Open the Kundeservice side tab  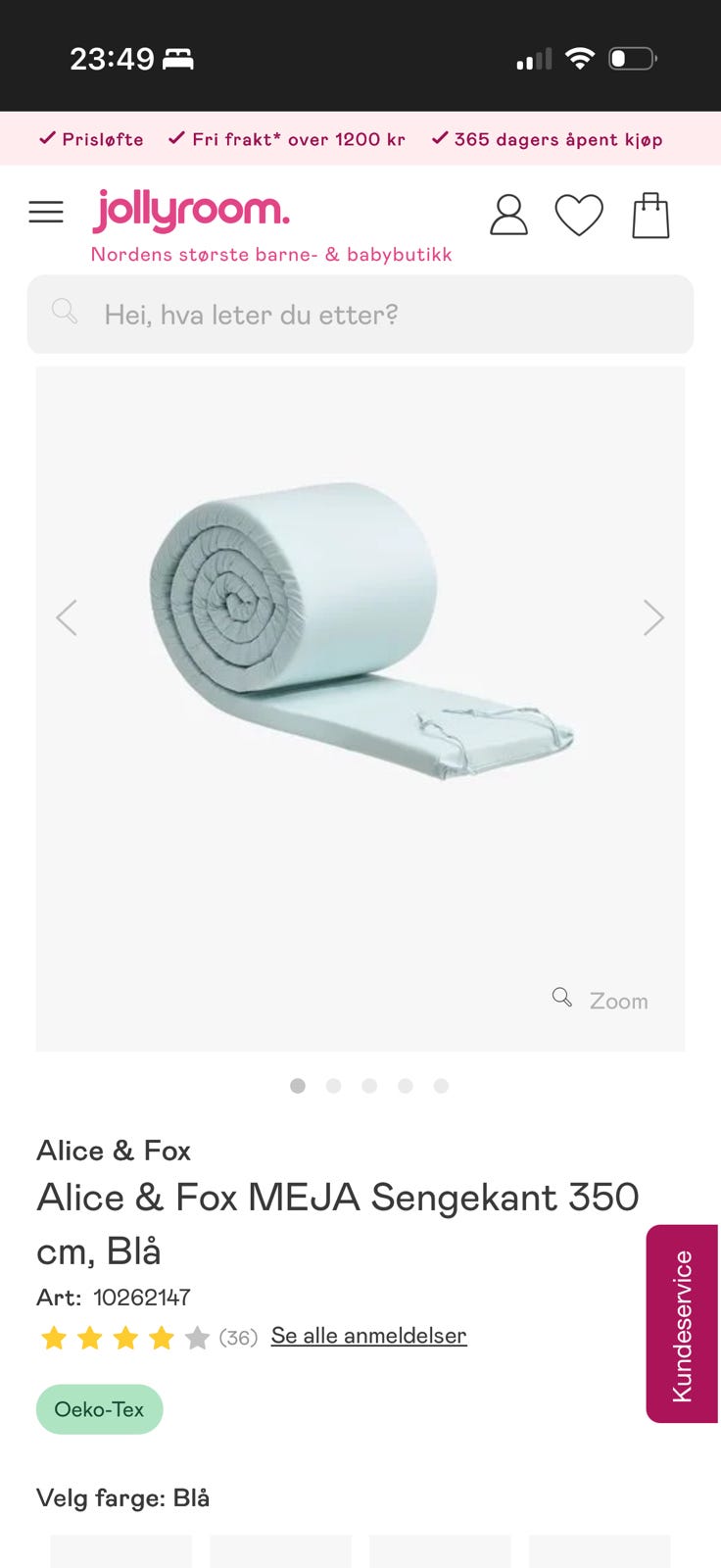pos(682,1323)
